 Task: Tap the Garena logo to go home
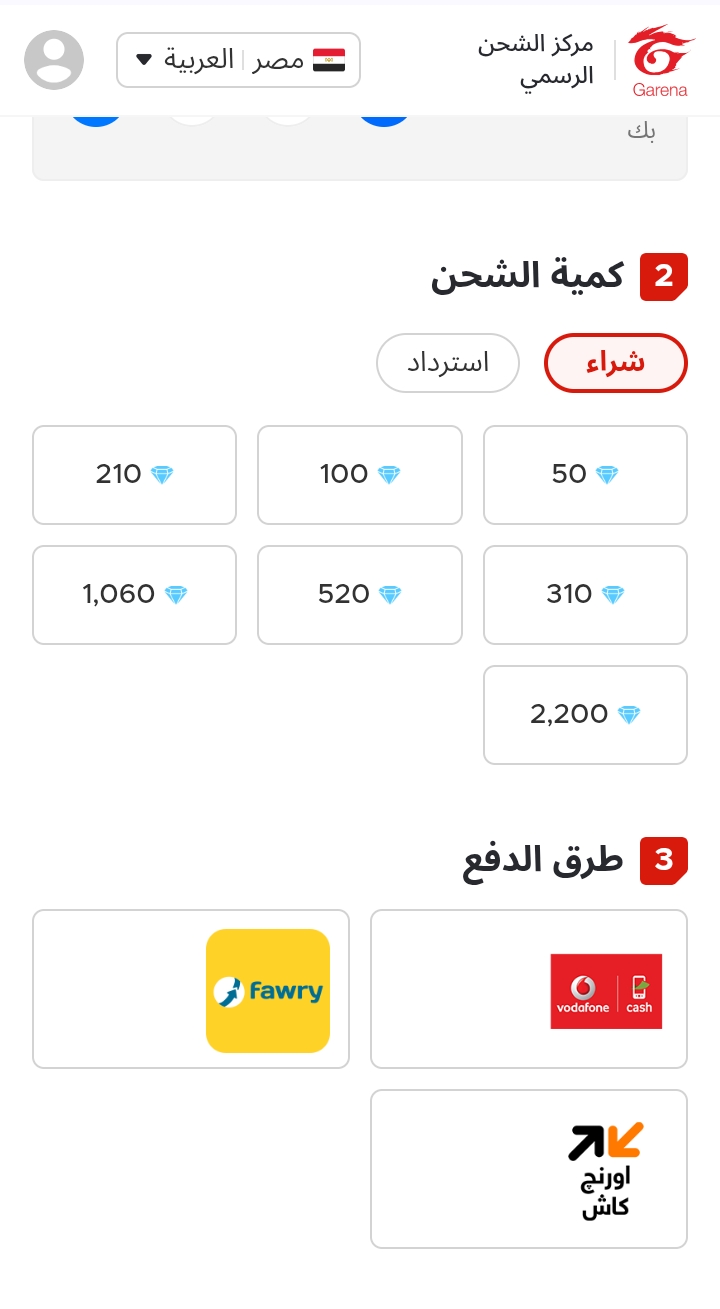[660, 61]
